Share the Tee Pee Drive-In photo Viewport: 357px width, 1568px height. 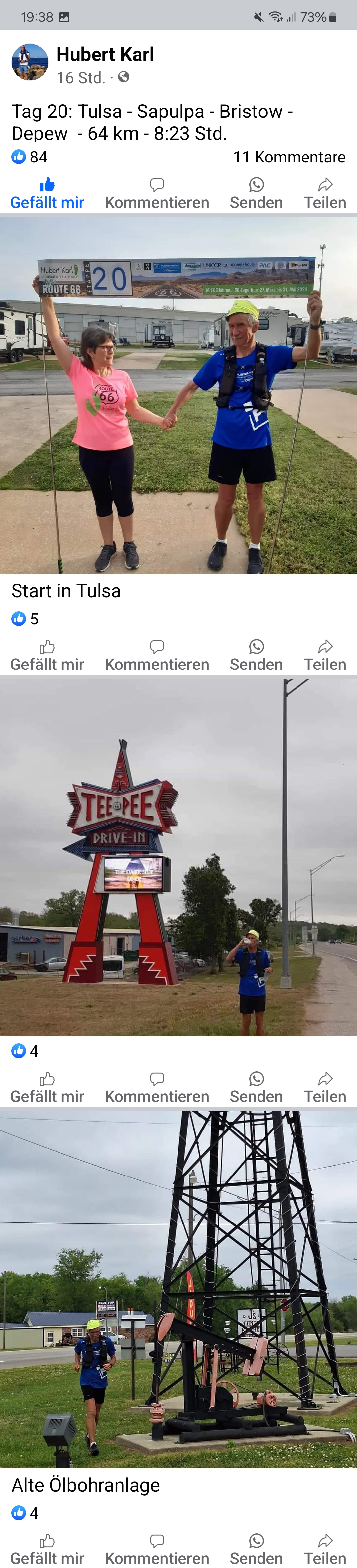tap(325, 1088)
